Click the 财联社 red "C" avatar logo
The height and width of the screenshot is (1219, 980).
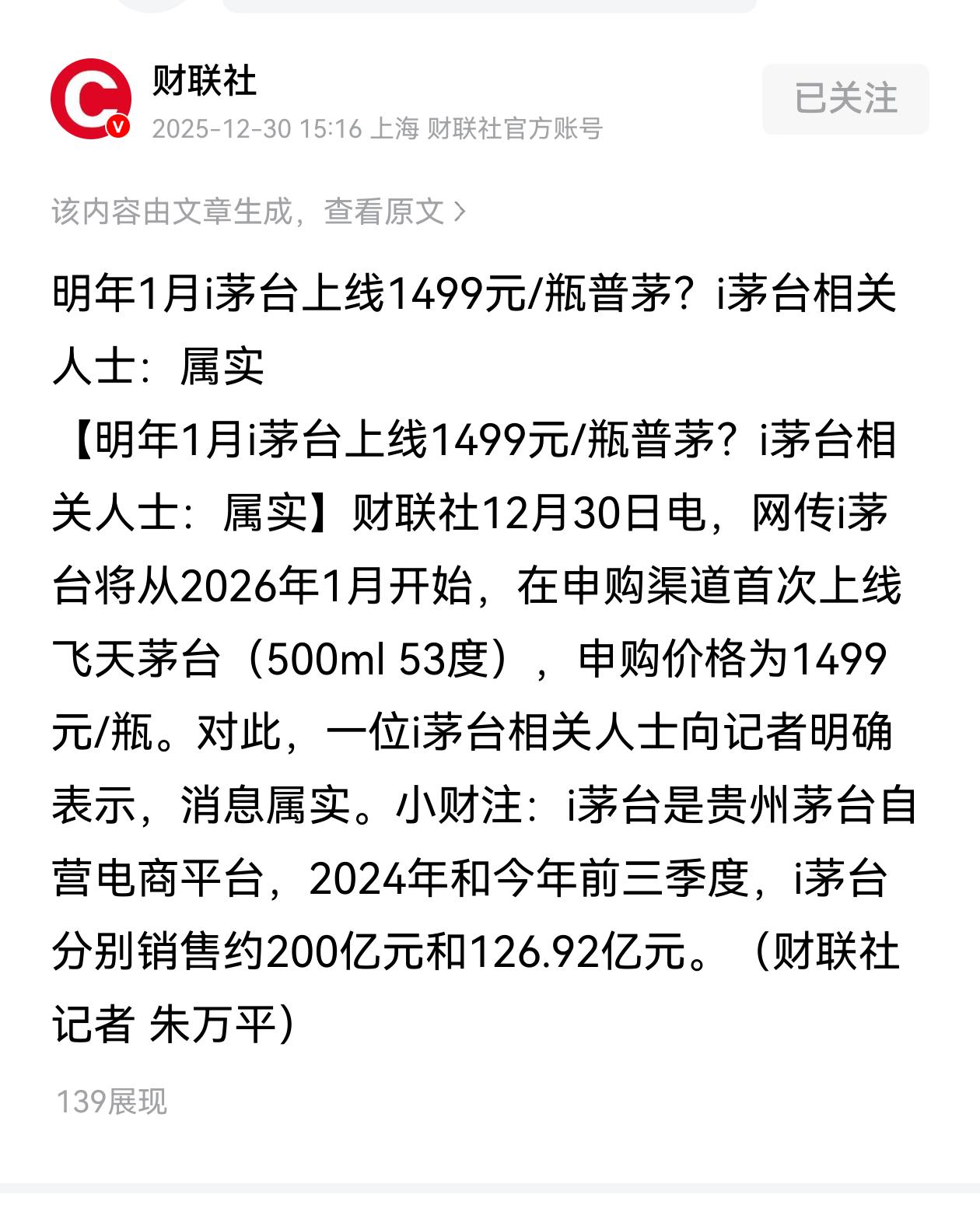tap(93, 99)
